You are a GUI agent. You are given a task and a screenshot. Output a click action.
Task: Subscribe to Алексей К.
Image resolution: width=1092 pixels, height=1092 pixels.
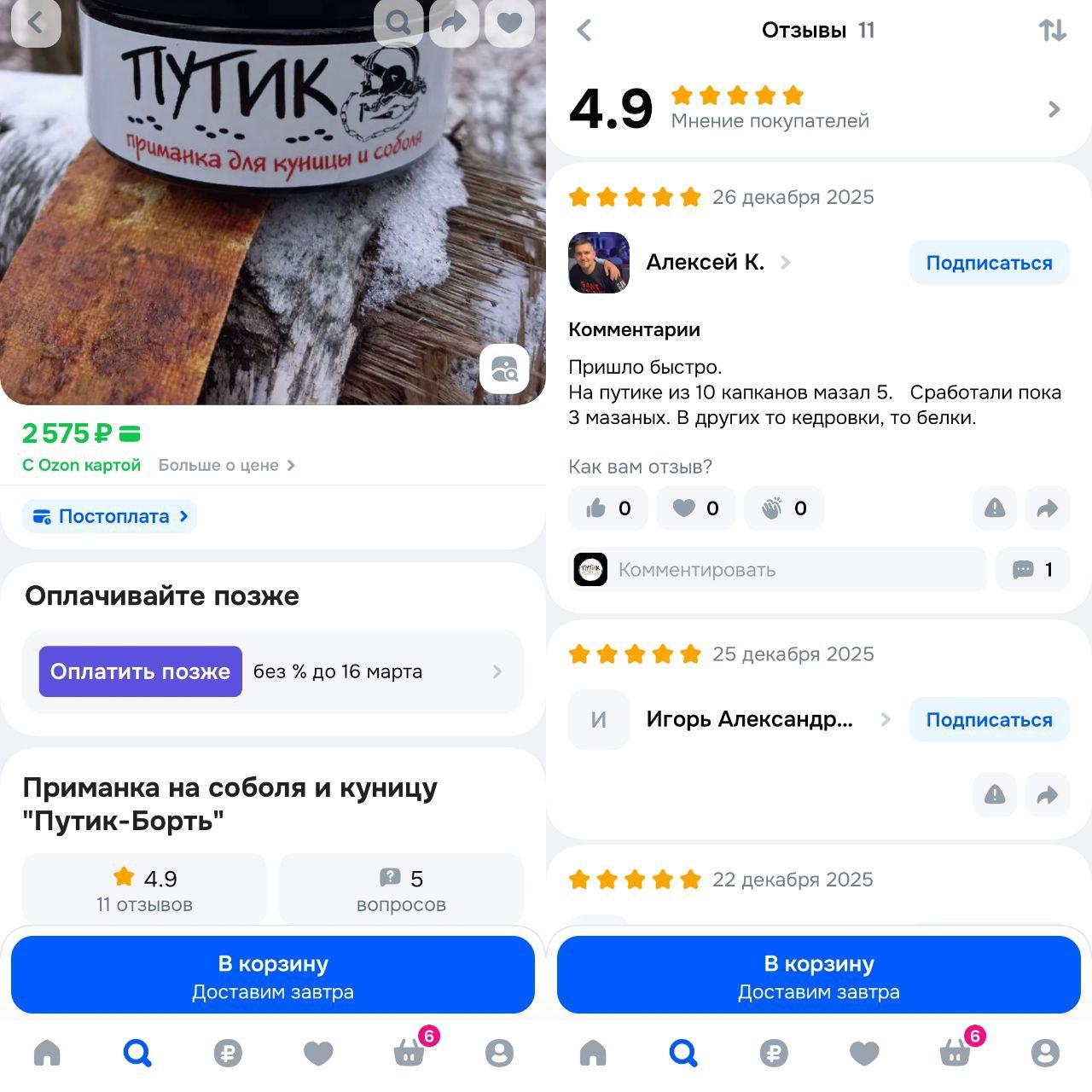[989, 263]
